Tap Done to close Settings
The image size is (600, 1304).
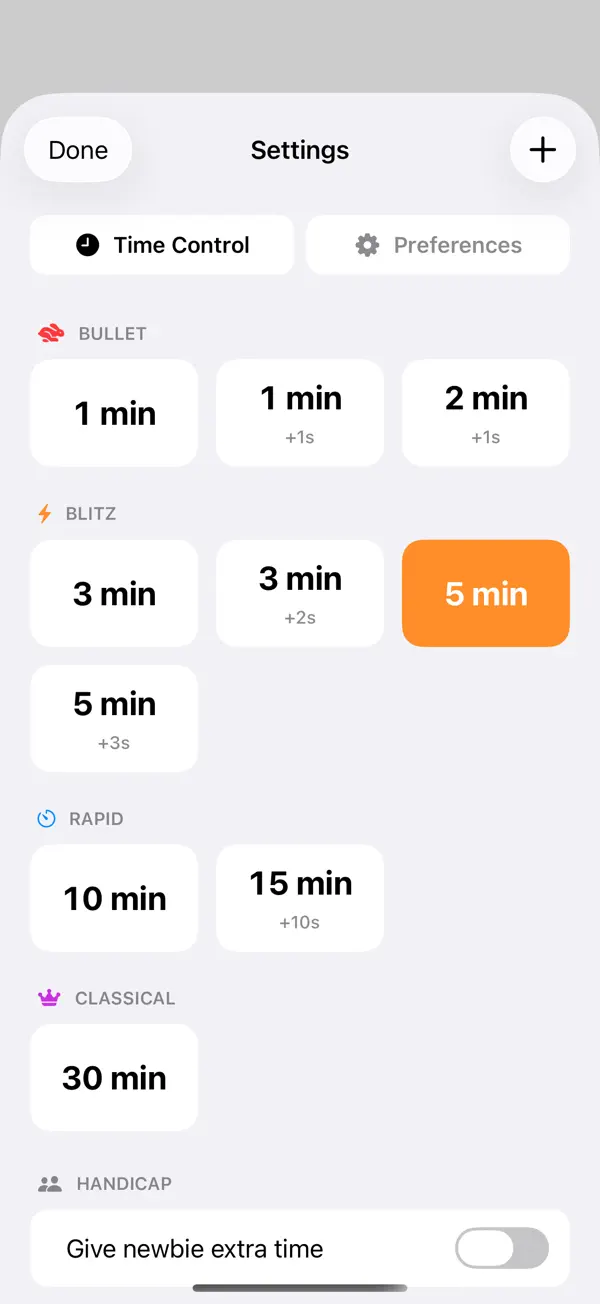(x=78, y=150)
